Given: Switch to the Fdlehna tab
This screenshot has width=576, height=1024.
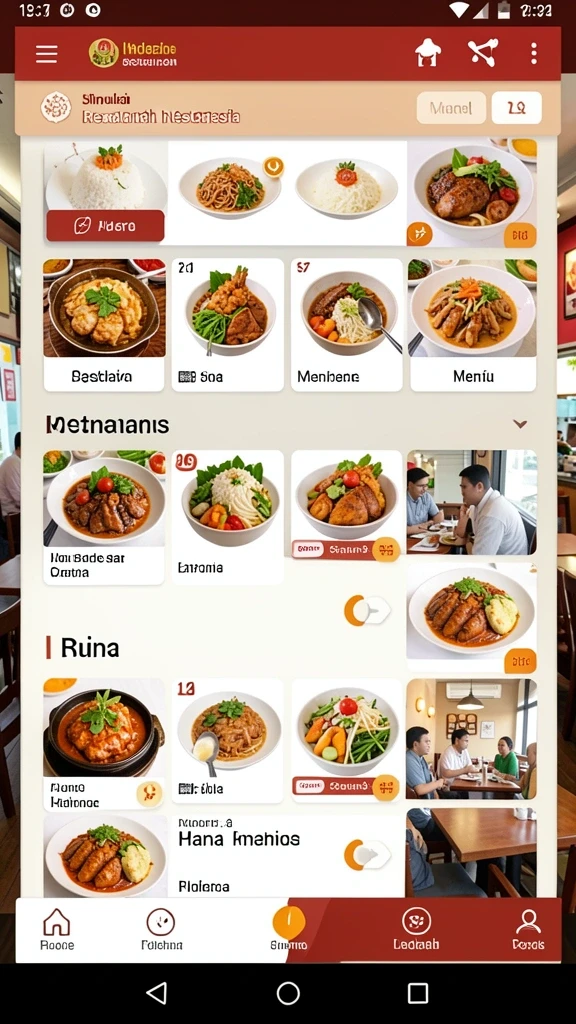Looking at the screenshot, I should coord(161,930).
